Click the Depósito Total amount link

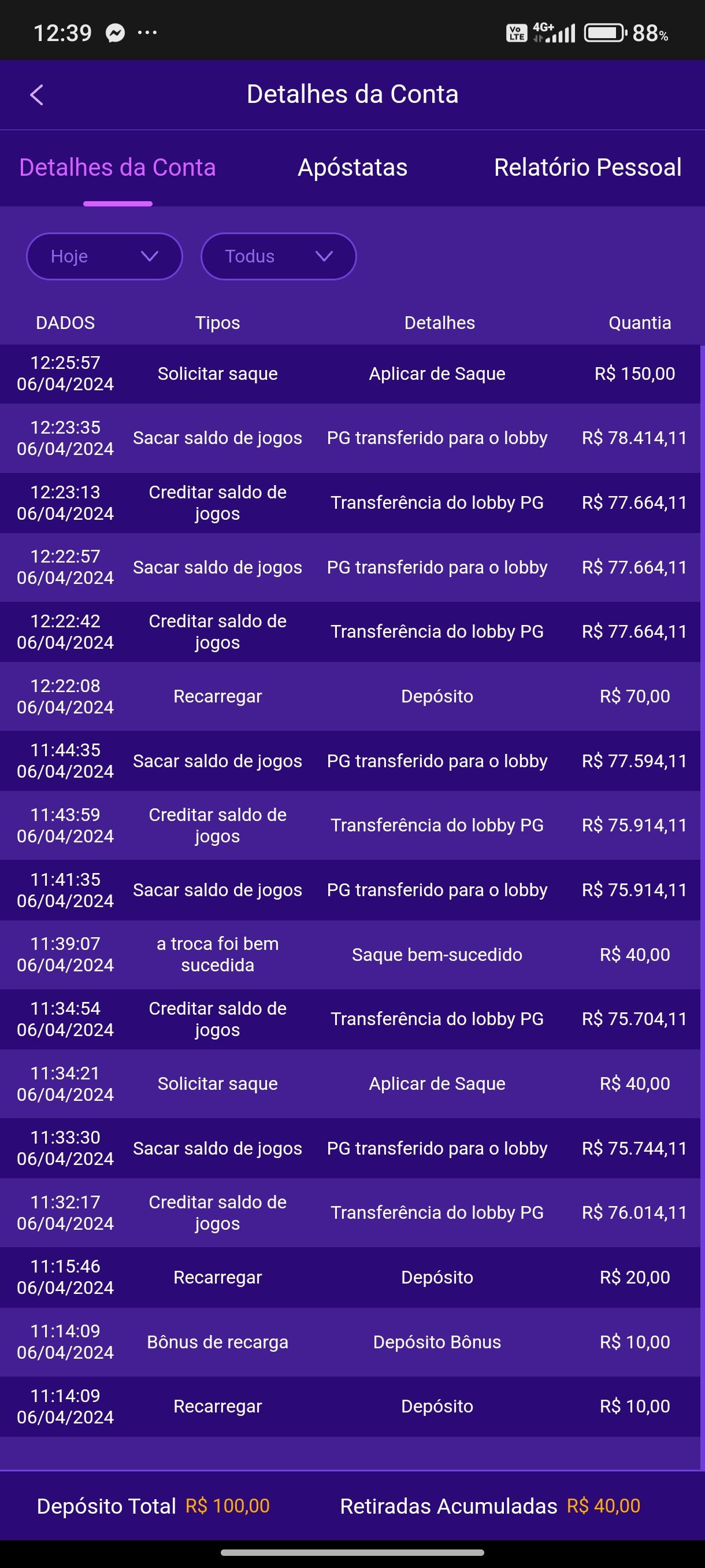[227, 1506]
